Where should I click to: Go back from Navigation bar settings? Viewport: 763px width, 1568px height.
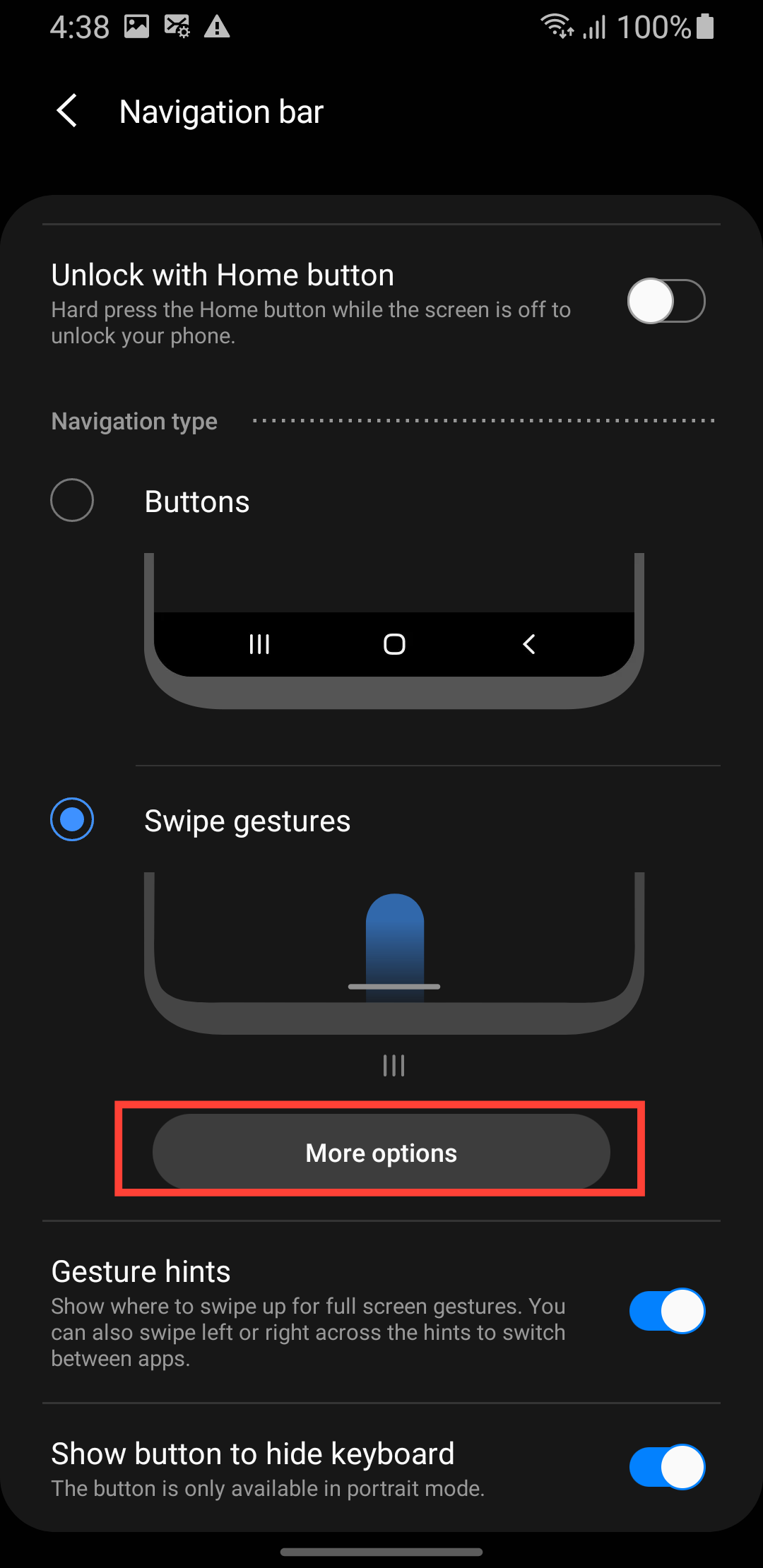click(x=67, y=112)
